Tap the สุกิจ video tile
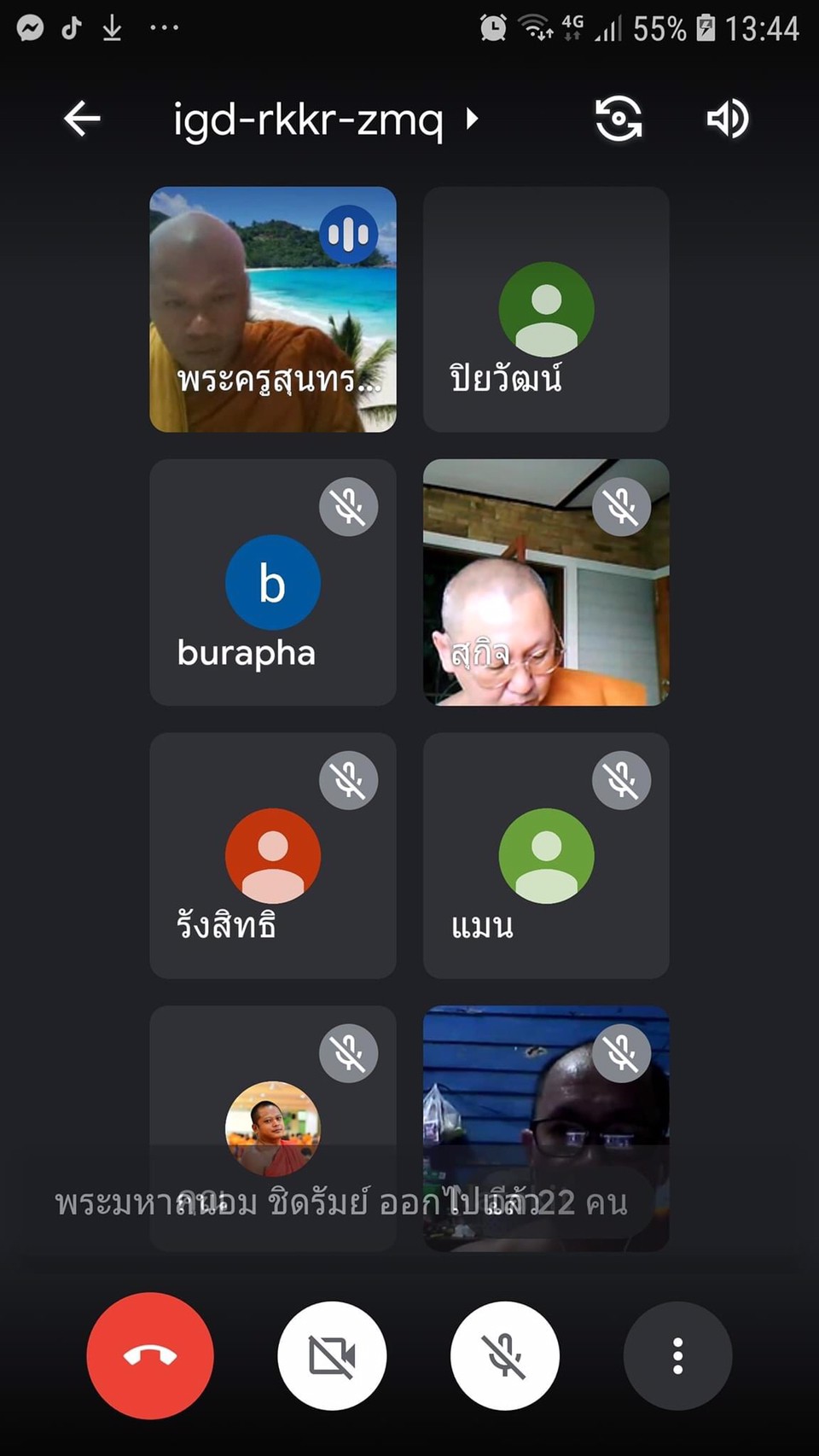 [546, 582]
